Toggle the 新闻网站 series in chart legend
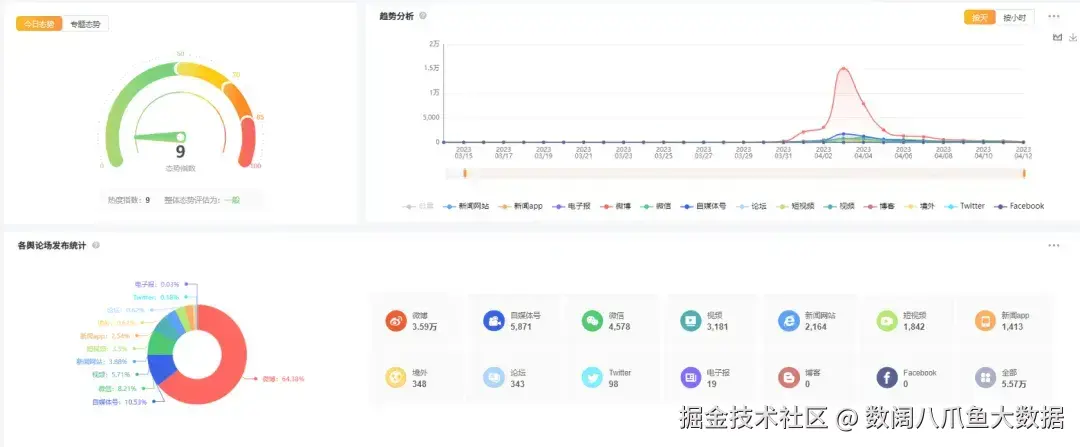This screenshot has width=1080, height=447. (465, 206)
